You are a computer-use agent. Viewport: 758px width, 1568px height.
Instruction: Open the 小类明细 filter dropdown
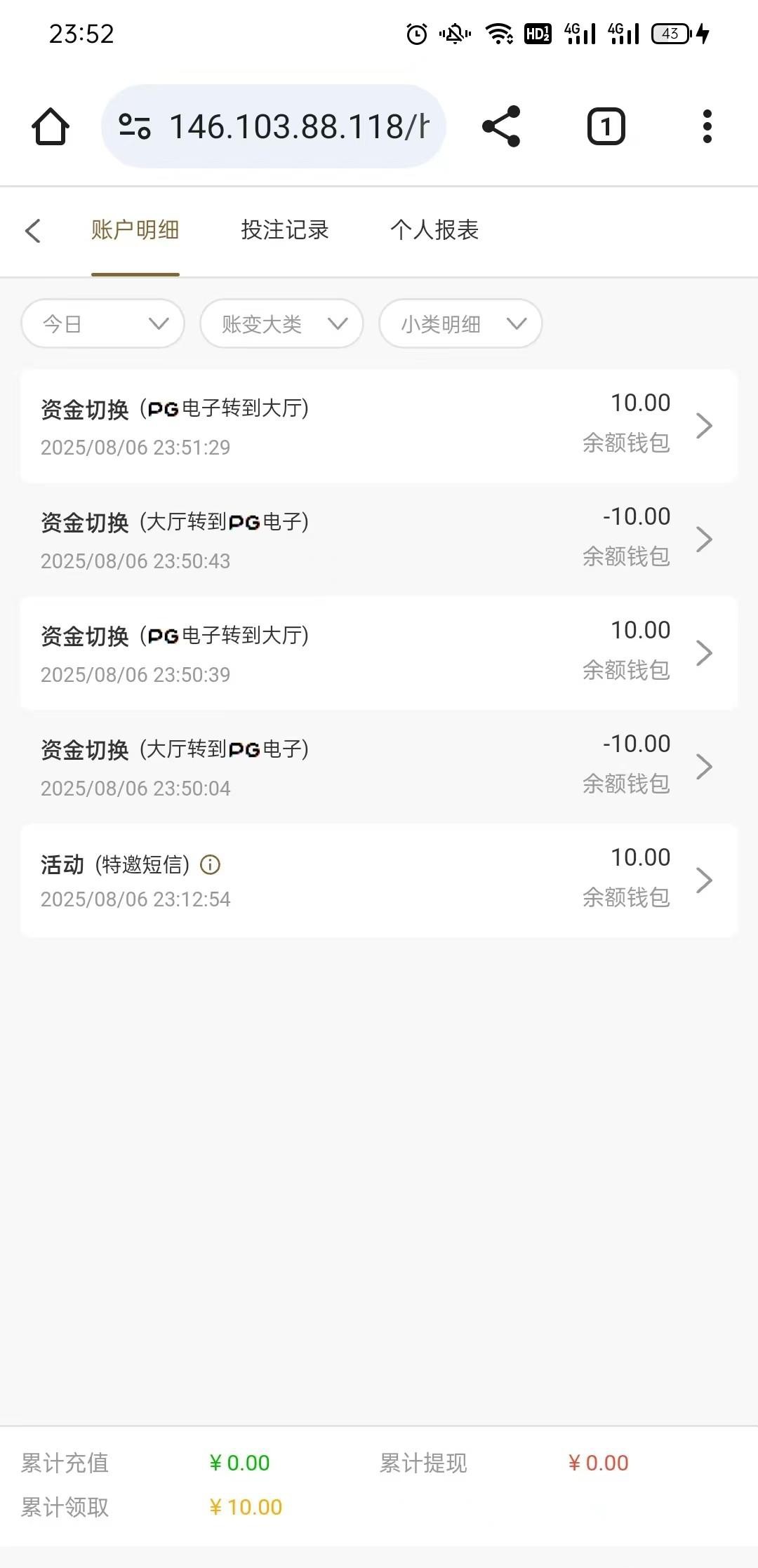460,323
